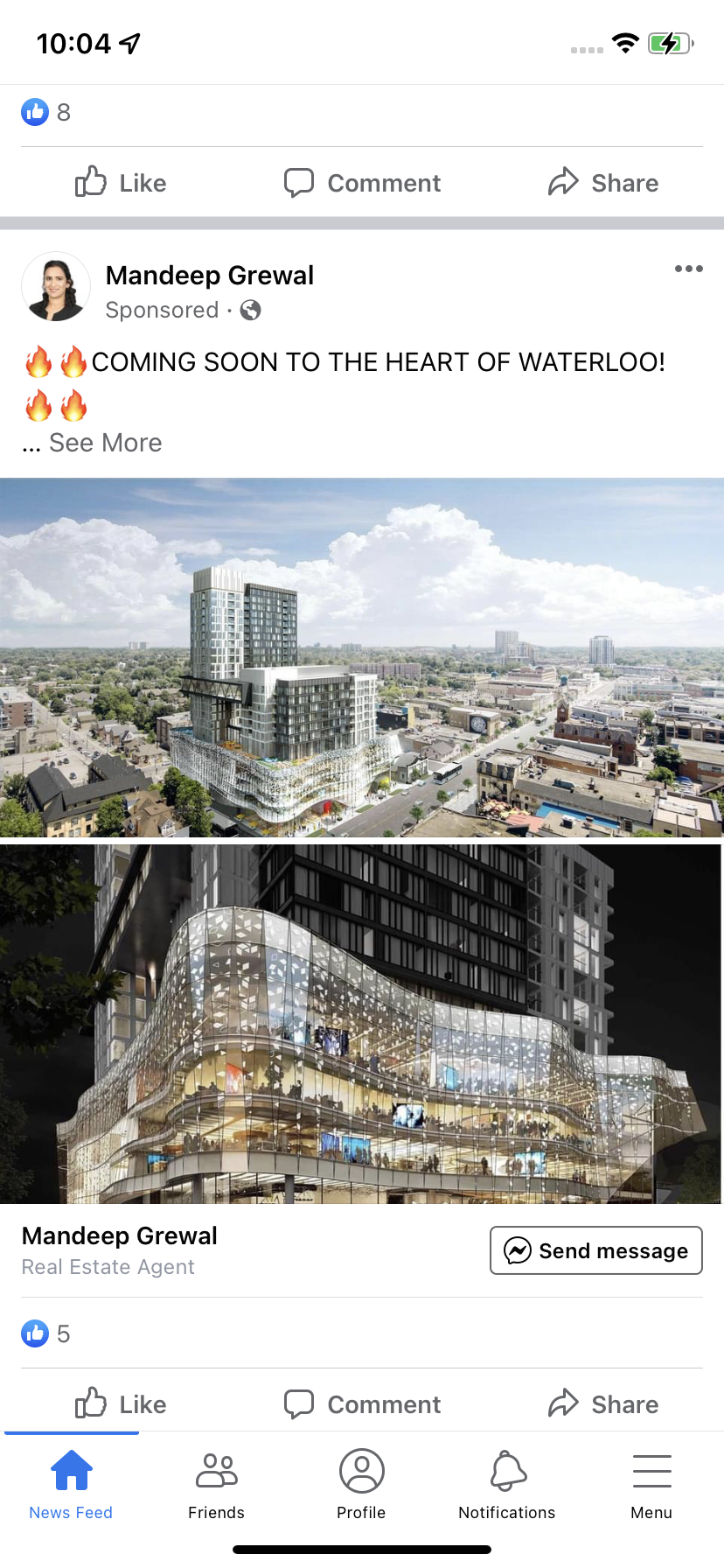Switch to the Profile tab

coord(361,1484)
